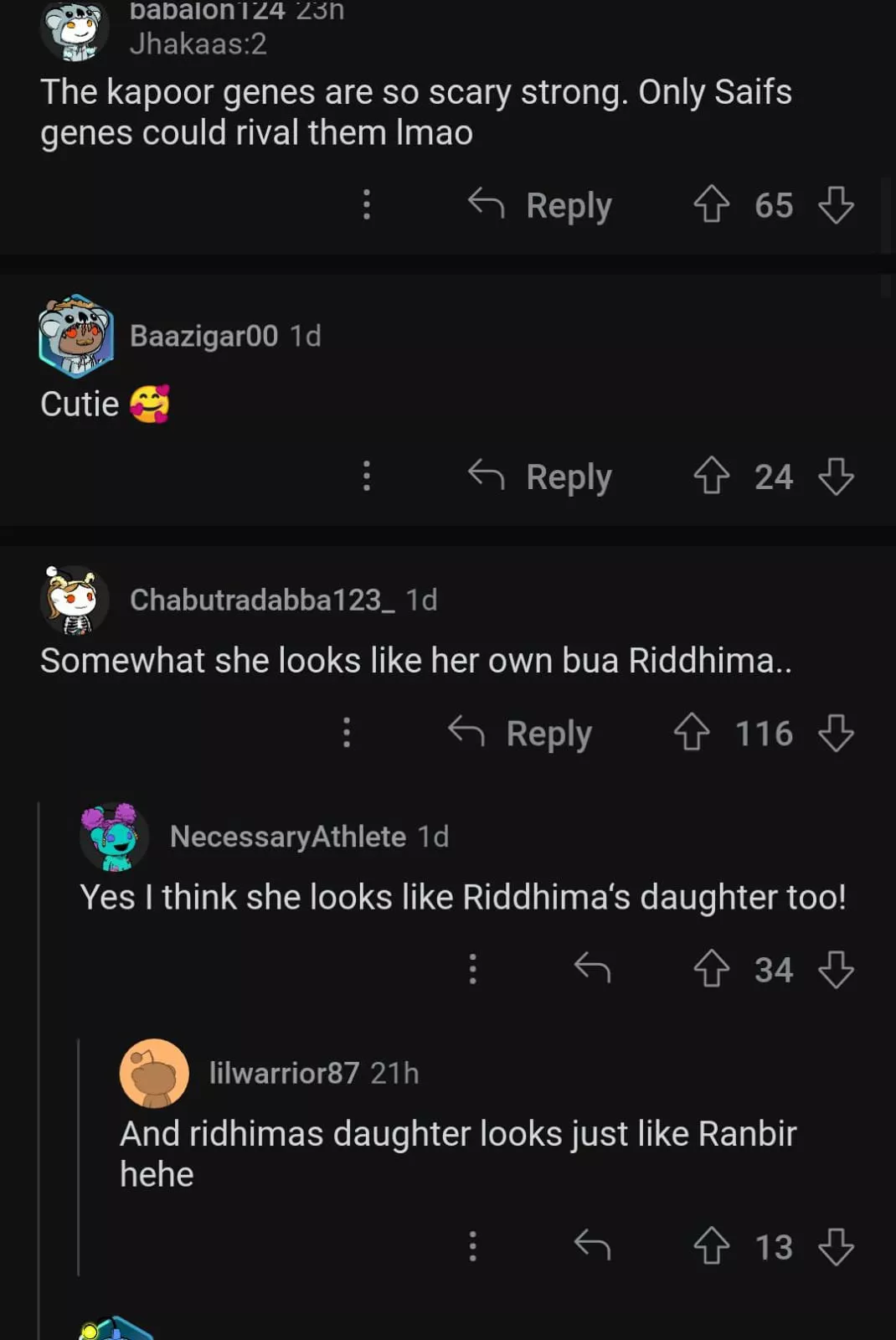Tap reply arrow on NecessaryAthlete's comment
896x1340 pixels.
tap(592, 970)
